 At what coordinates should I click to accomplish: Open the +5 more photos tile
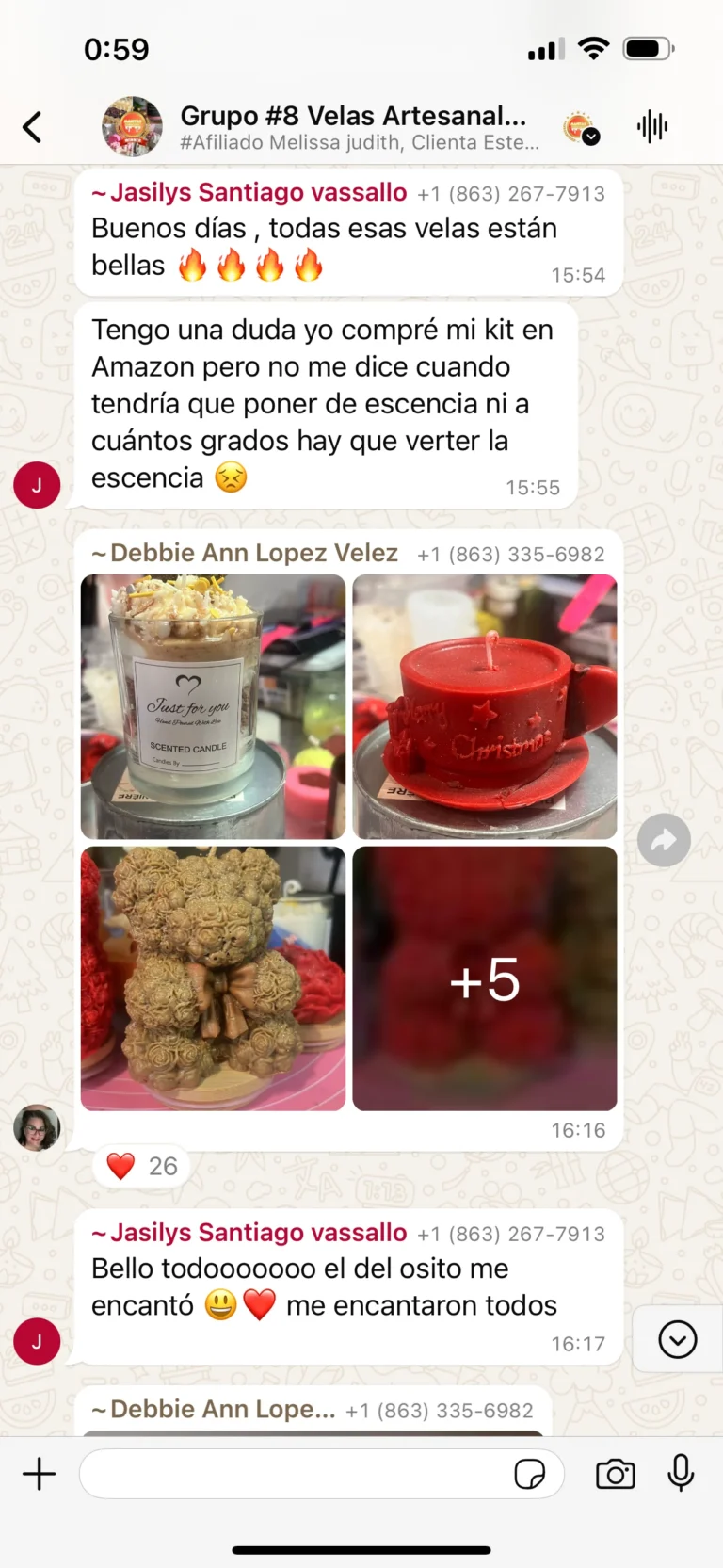(485, 978)
